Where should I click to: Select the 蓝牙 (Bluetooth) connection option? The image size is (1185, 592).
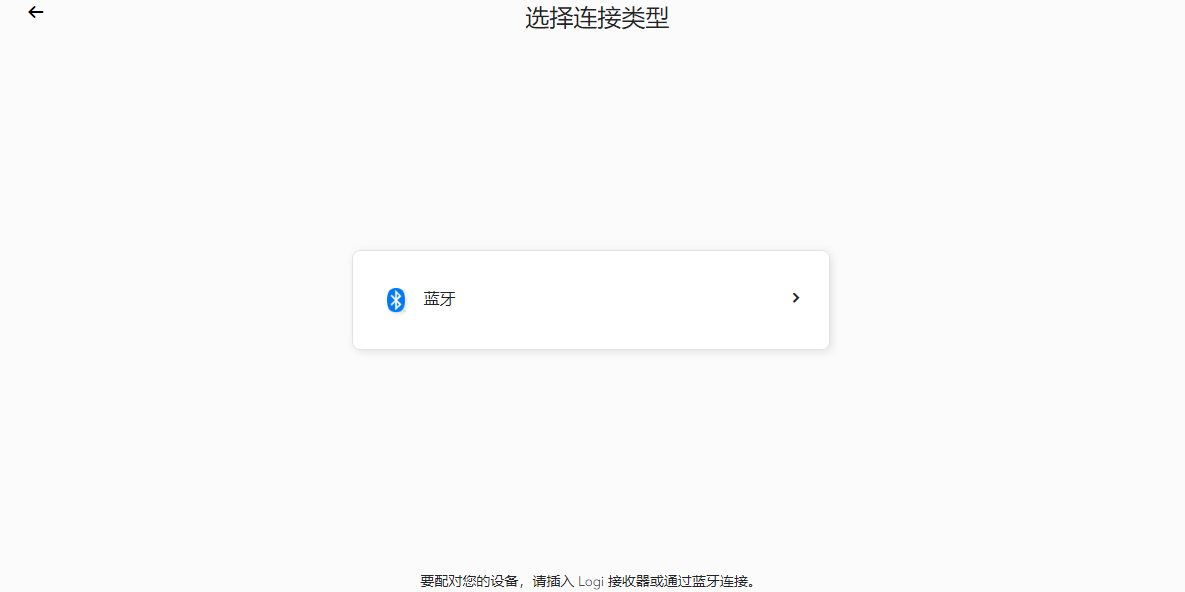coord(590,299)
